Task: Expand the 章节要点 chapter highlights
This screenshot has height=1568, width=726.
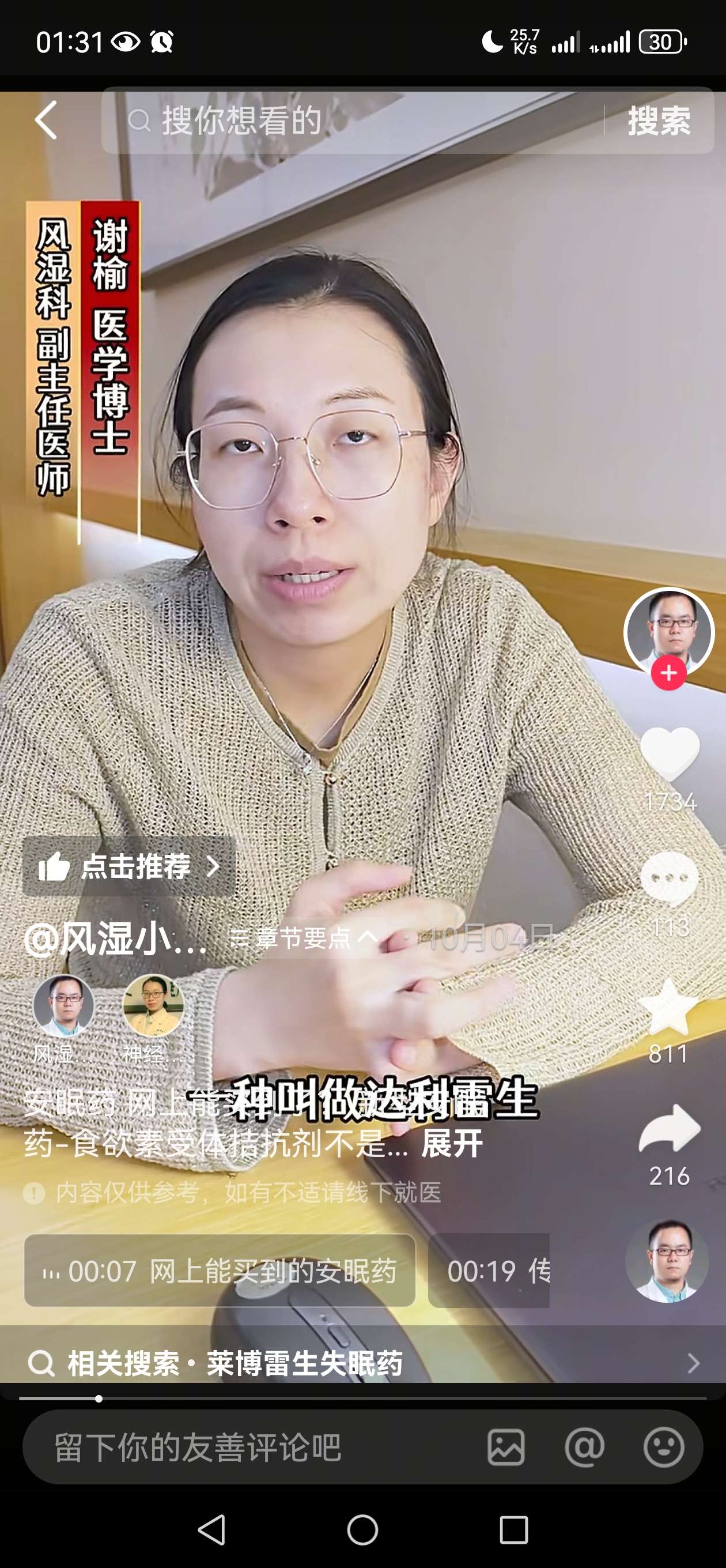Action: [x=304, y=938]
